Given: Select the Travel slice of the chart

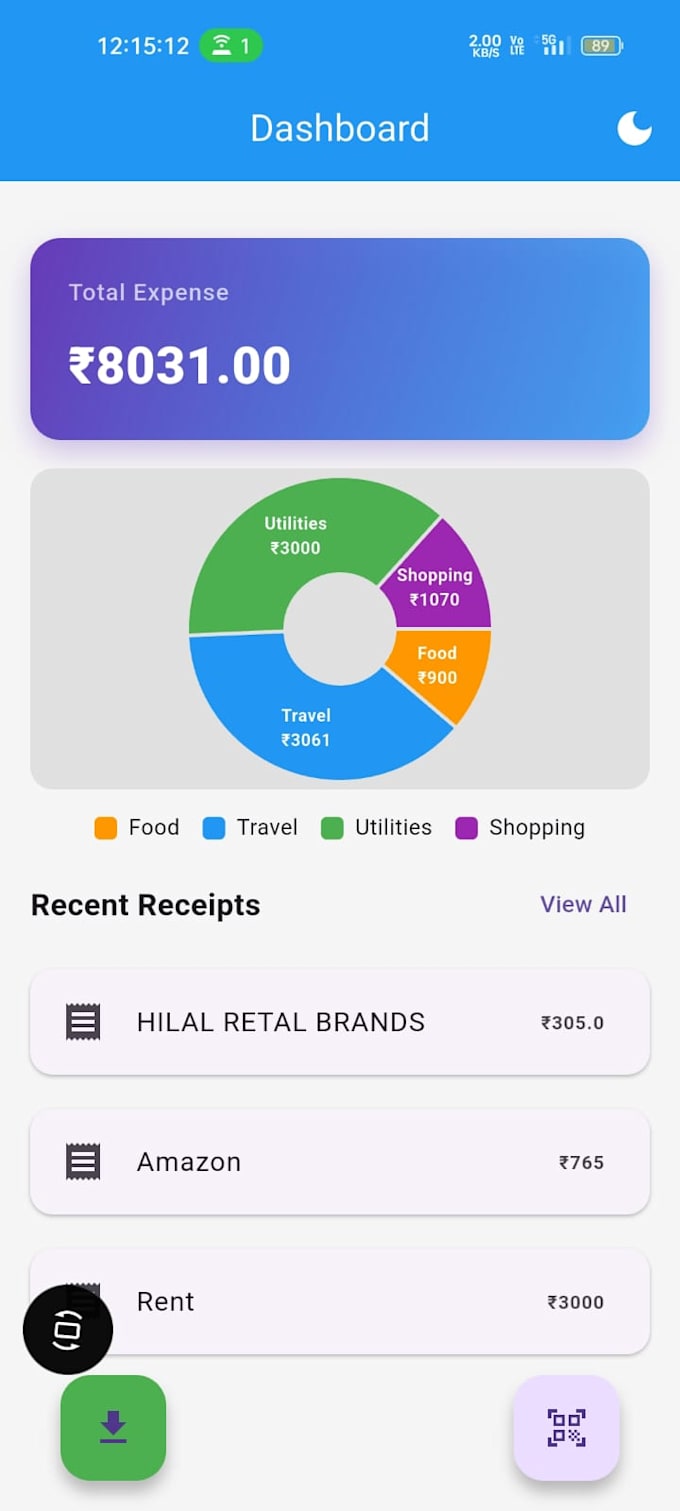Looking at the screenshot, I should (x=305, y=728).
